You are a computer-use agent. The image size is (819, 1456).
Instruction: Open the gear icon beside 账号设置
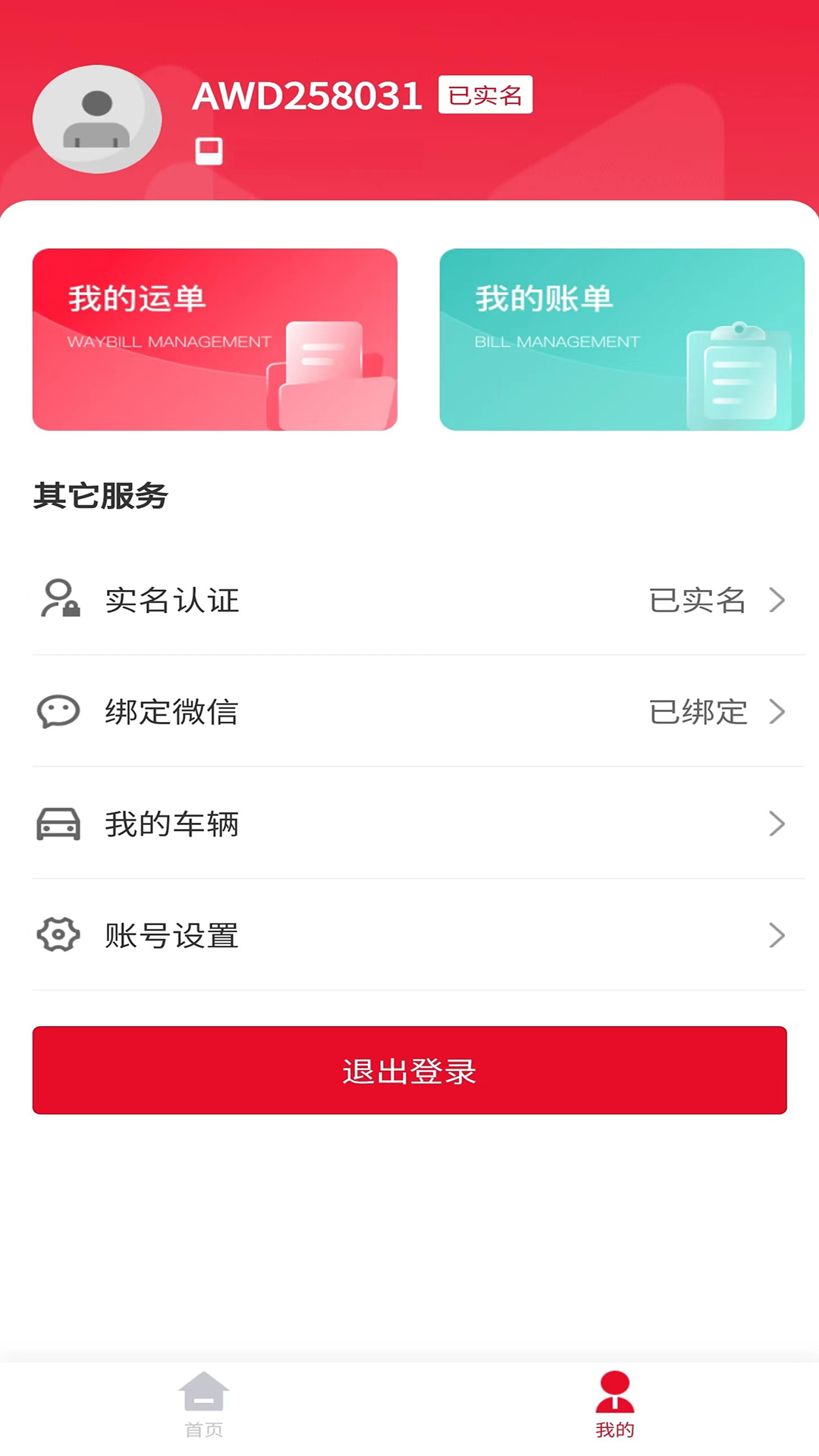(x=56, y=935)
